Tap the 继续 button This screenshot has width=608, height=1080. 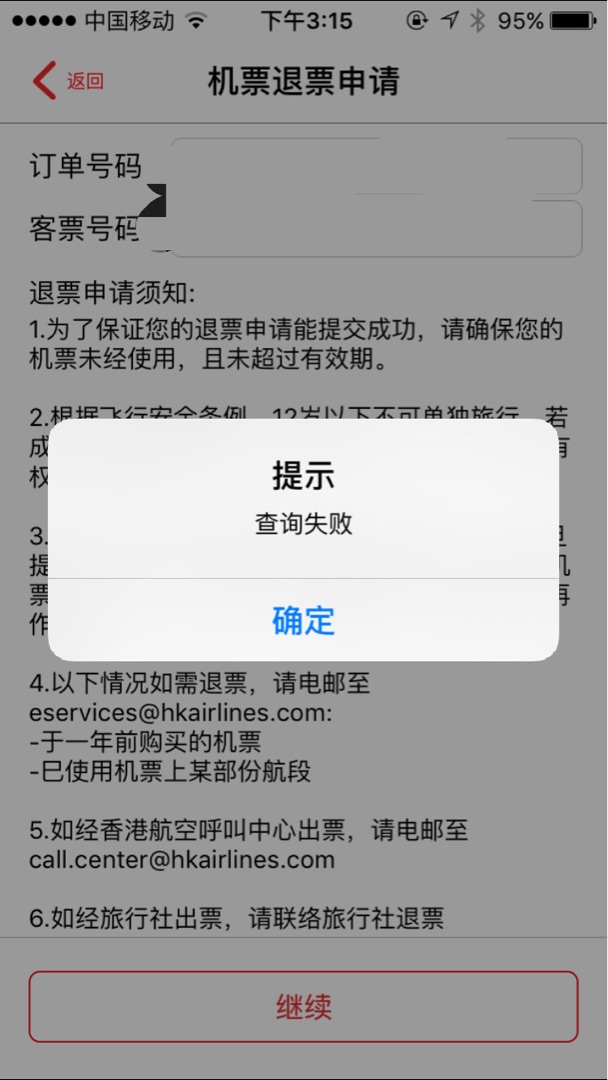coord(303,1006)
